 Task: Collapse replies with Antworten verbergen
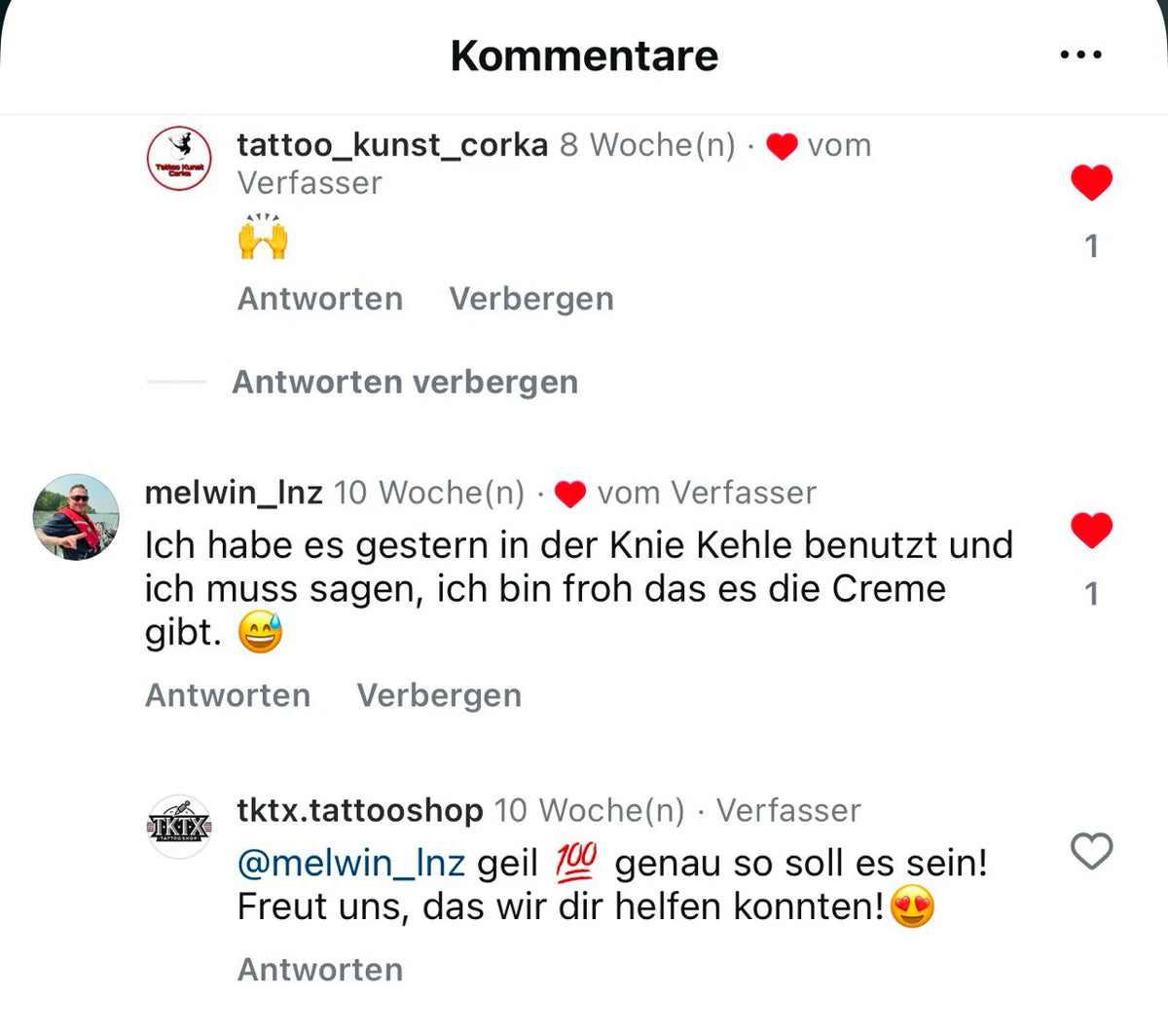click(x=405, y=382)
